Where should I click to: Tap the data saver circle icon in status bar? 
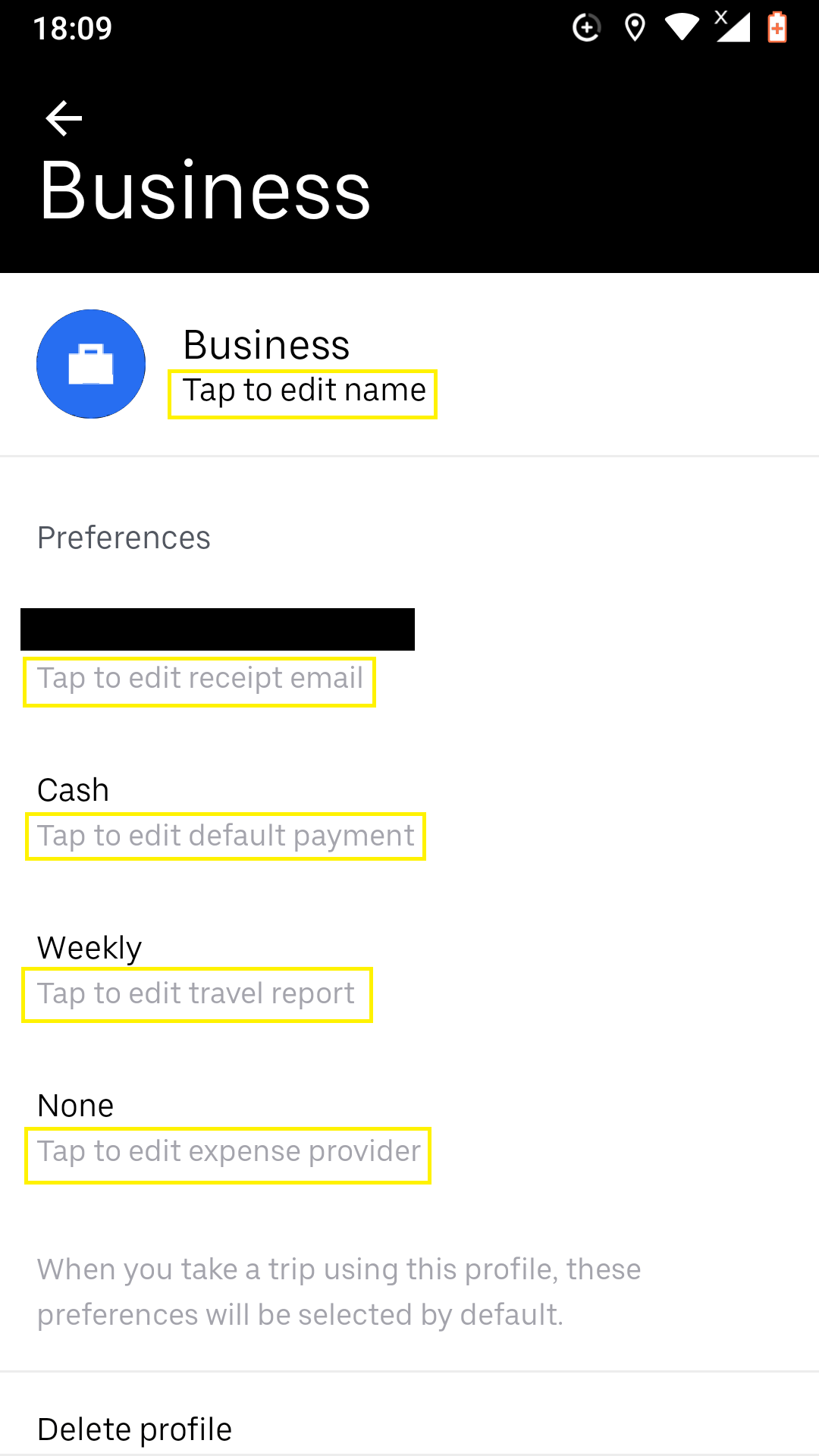pos(588,27)
